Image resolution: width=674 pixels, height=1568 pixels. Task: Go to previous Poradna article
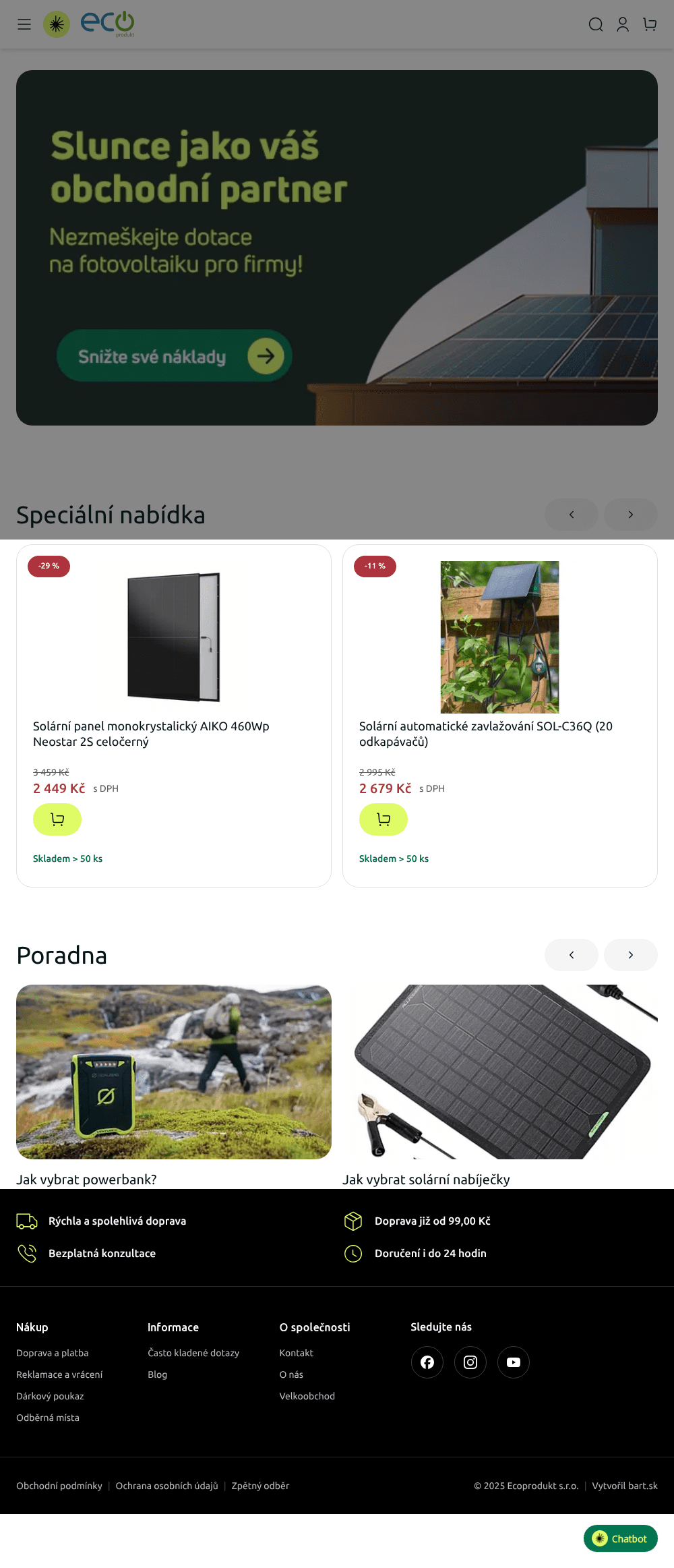tap(572, 955)
